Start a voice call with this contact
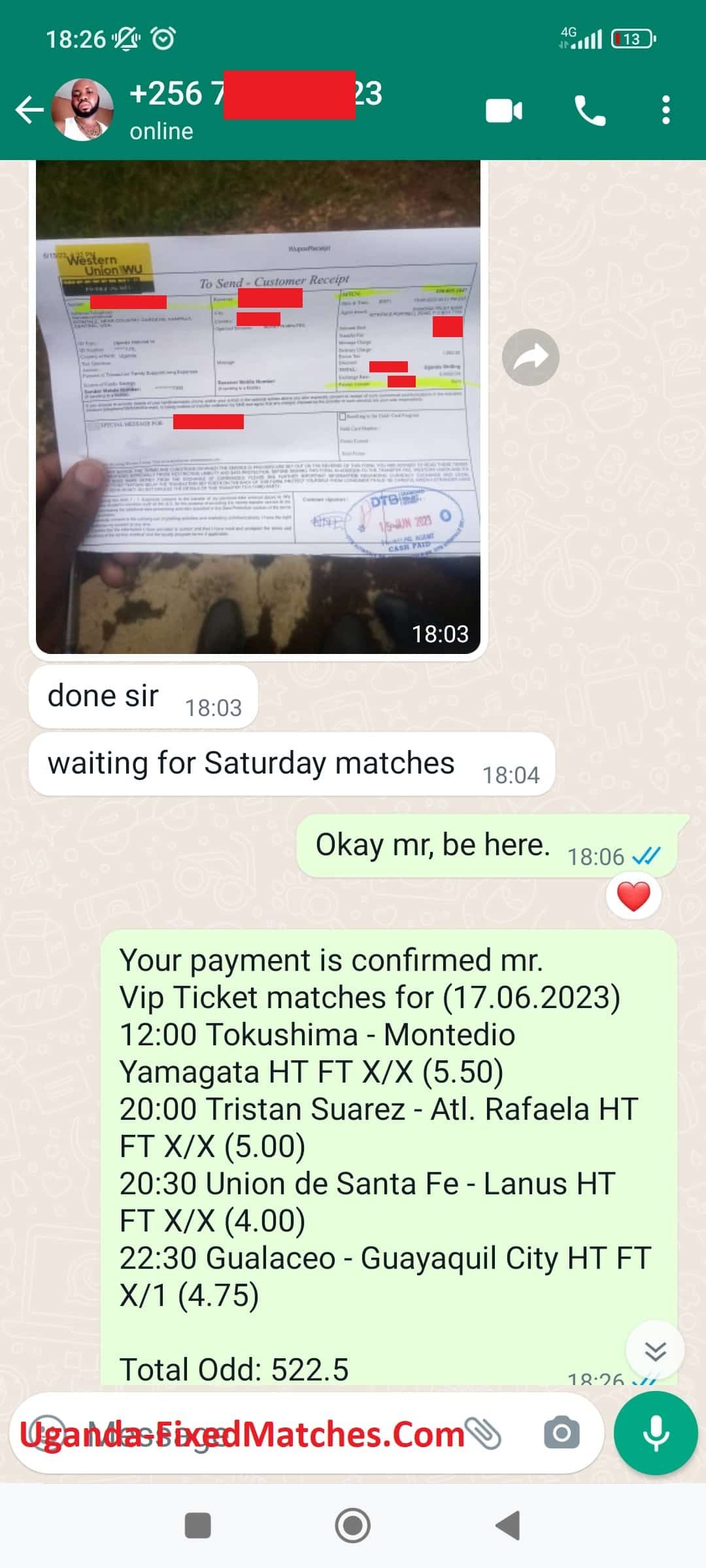Image resolution: width=706 pixels, height=1568 pixels. tap(590, 110)
